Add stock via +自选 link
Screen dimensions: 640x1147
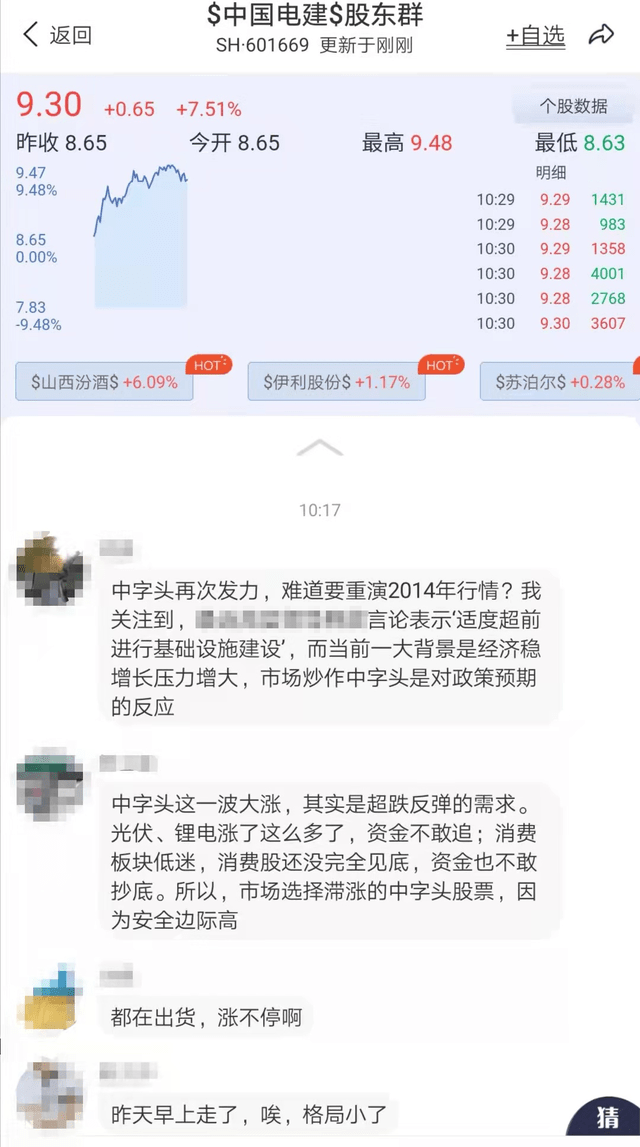pos(535,35)
